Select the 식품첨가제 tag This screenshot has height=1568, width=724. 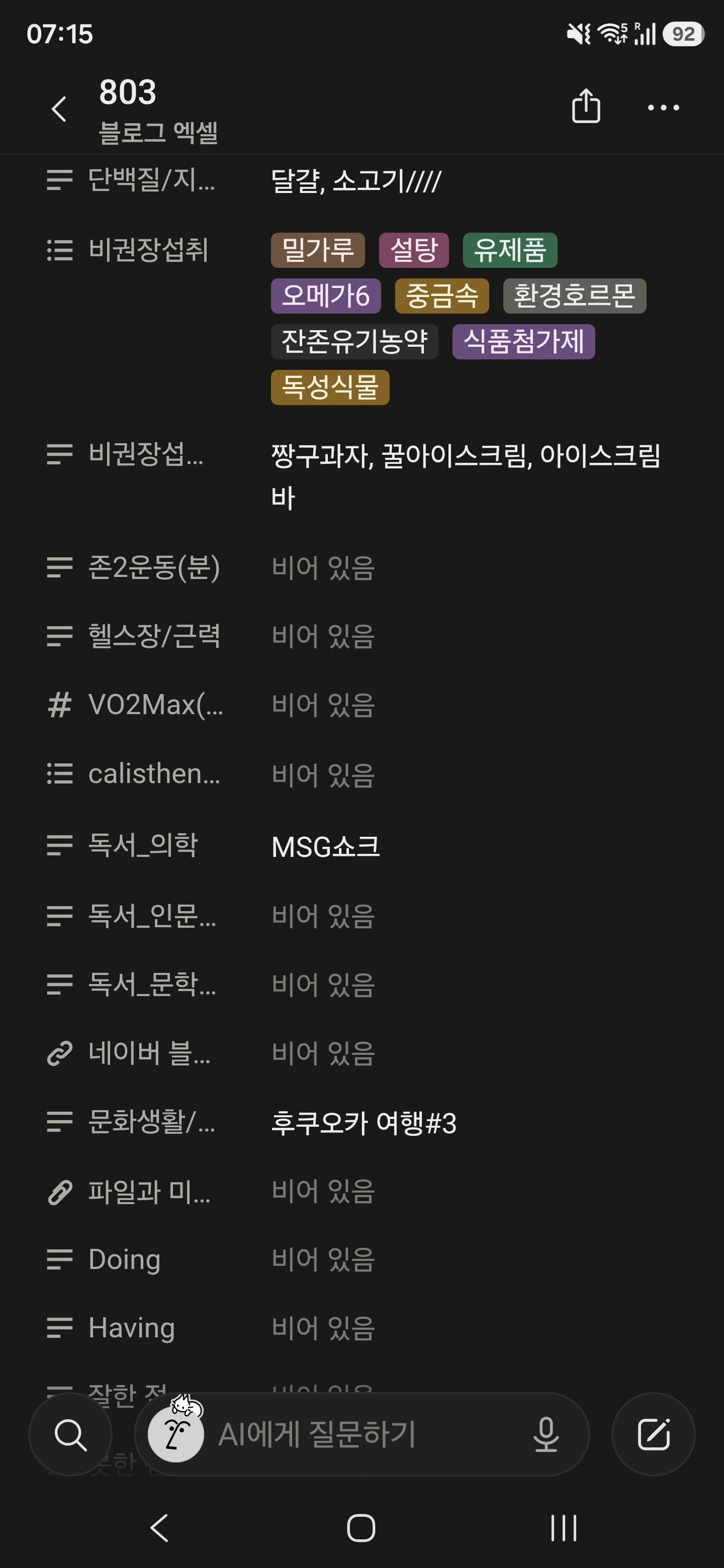point(524,341)
